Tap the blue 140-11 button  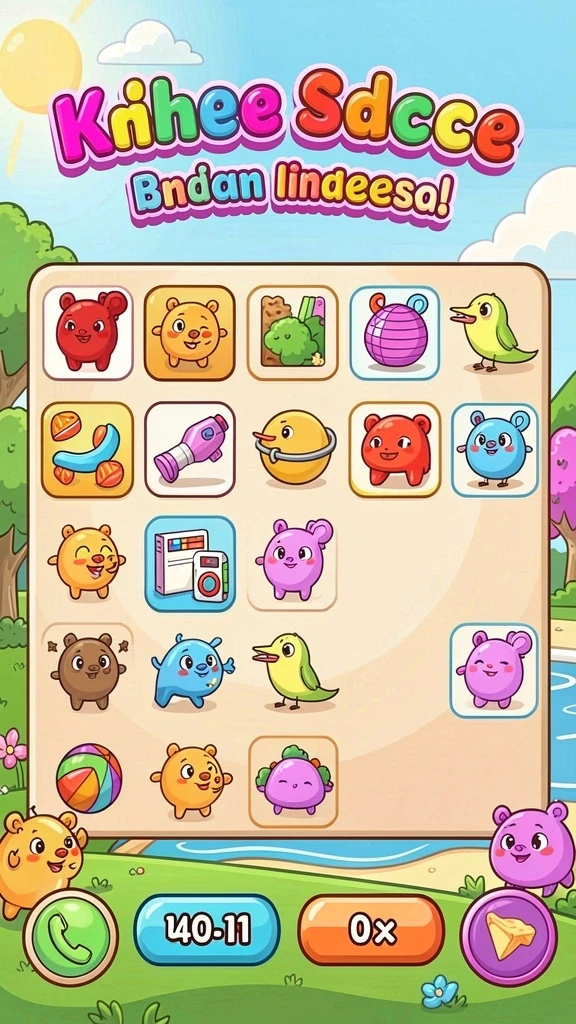point(207,929)
